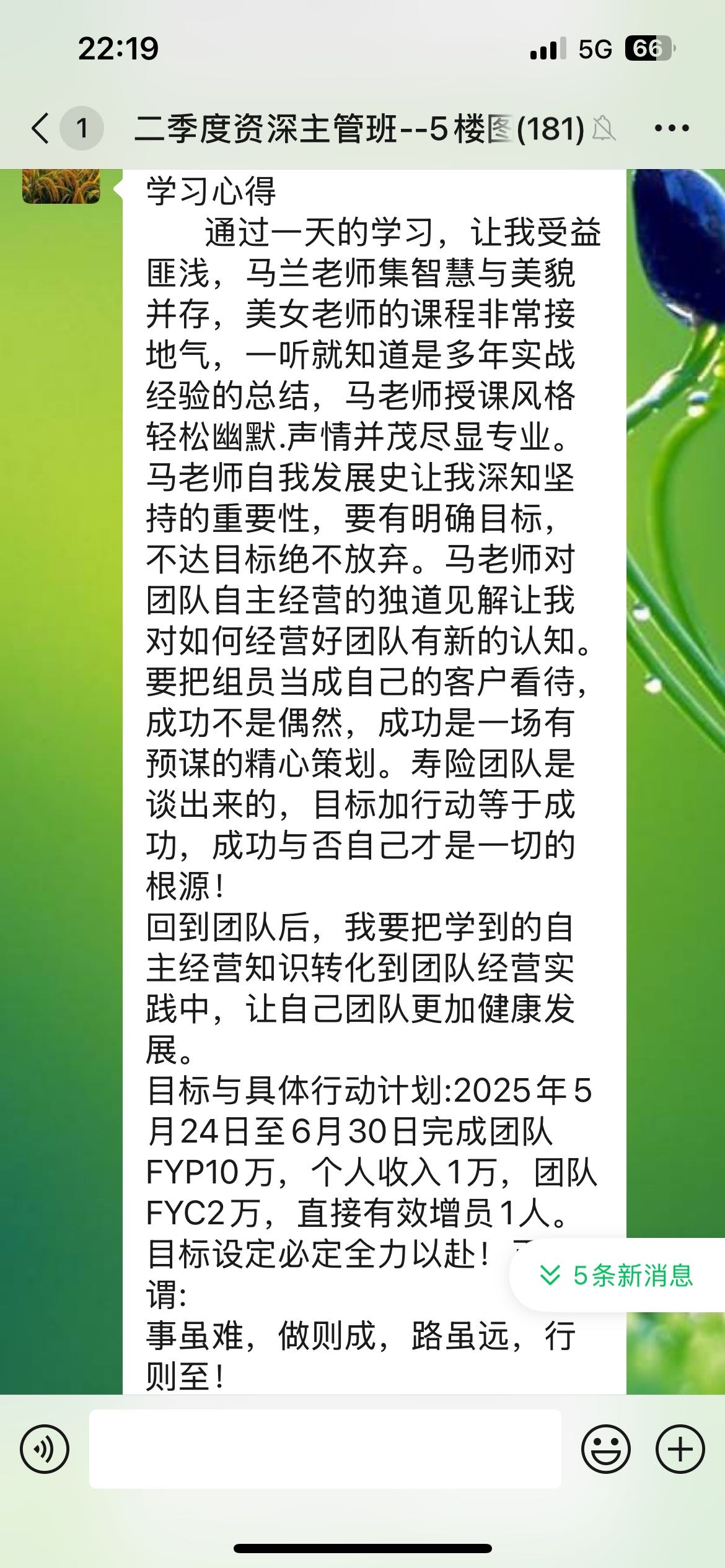The height and width of the screenshot is (1568, 725).
Task: Switch to voice message input
Action: tap(45, 1449)
